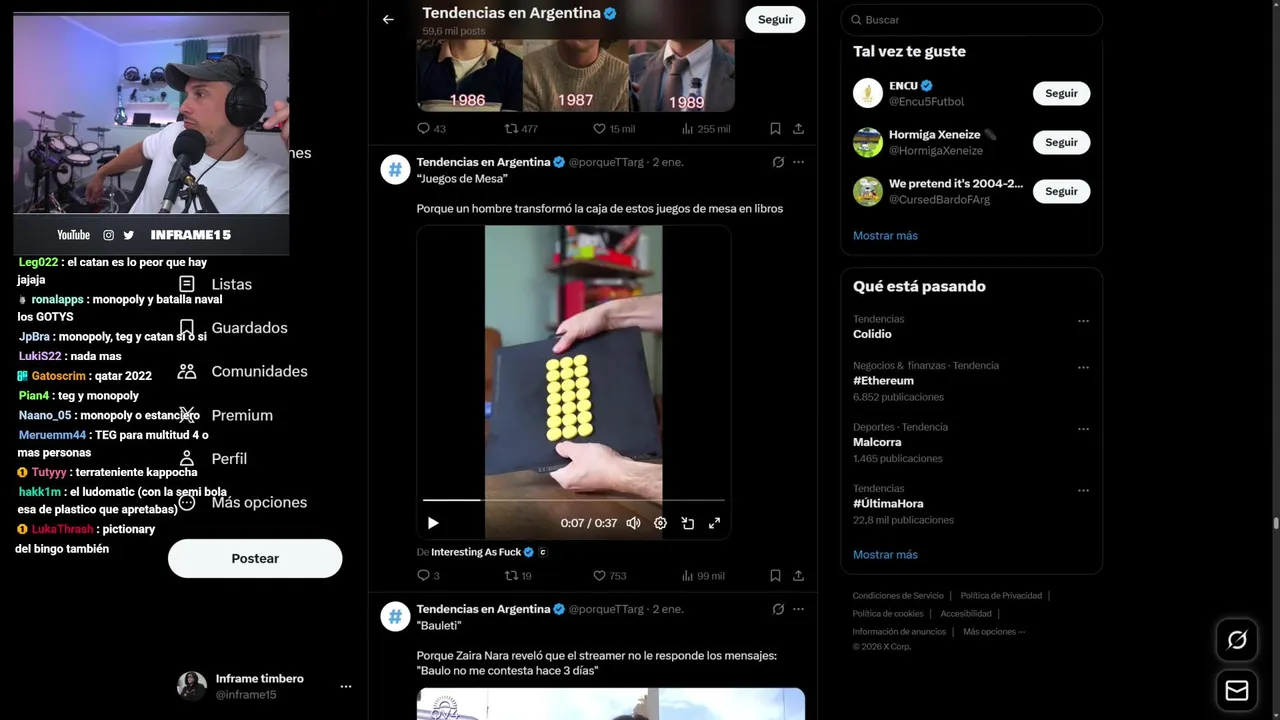Follow Hormiga Xeneize

point(1061,142)
